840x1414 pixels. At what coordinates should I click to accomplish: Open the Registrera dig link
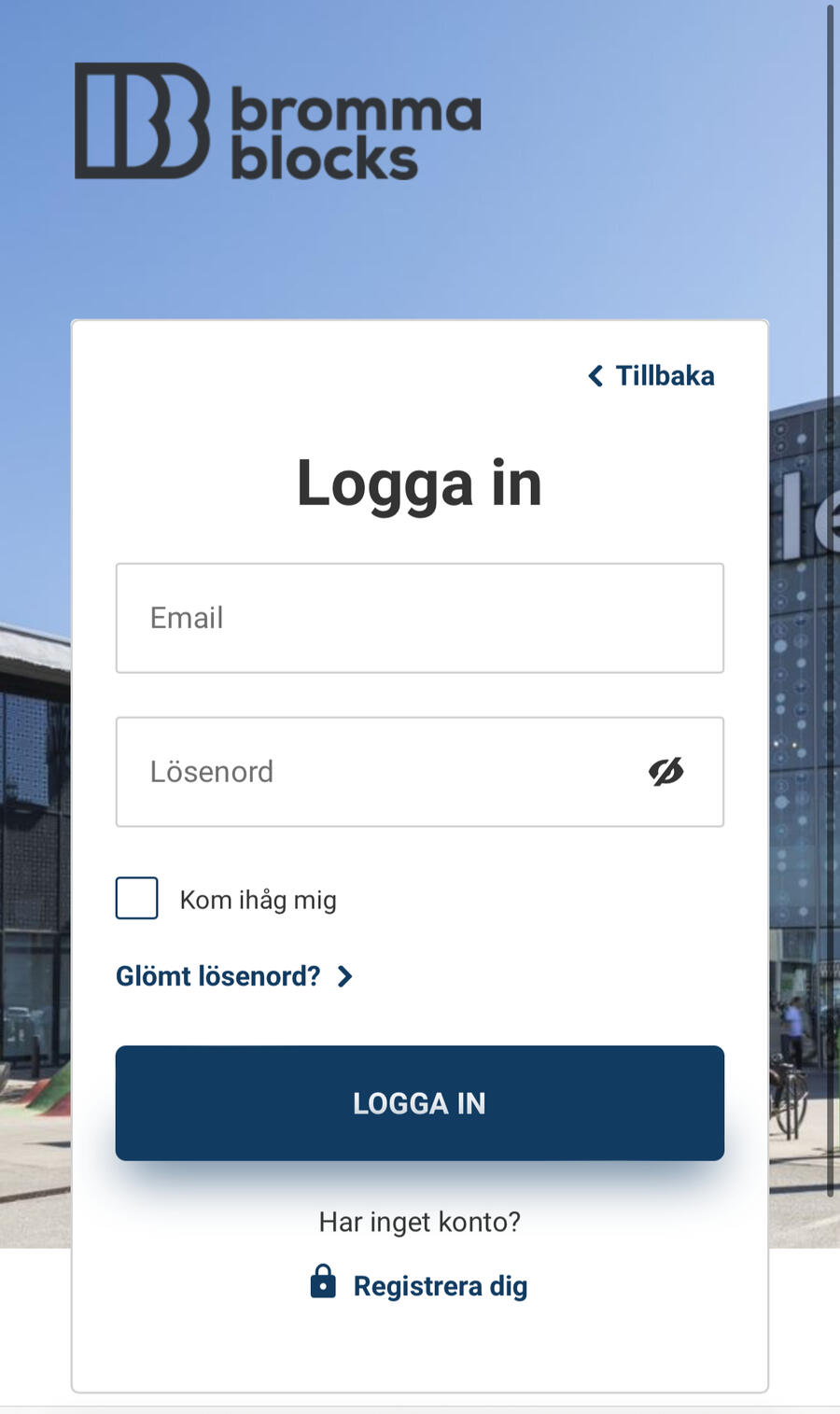click(439, 1286)
